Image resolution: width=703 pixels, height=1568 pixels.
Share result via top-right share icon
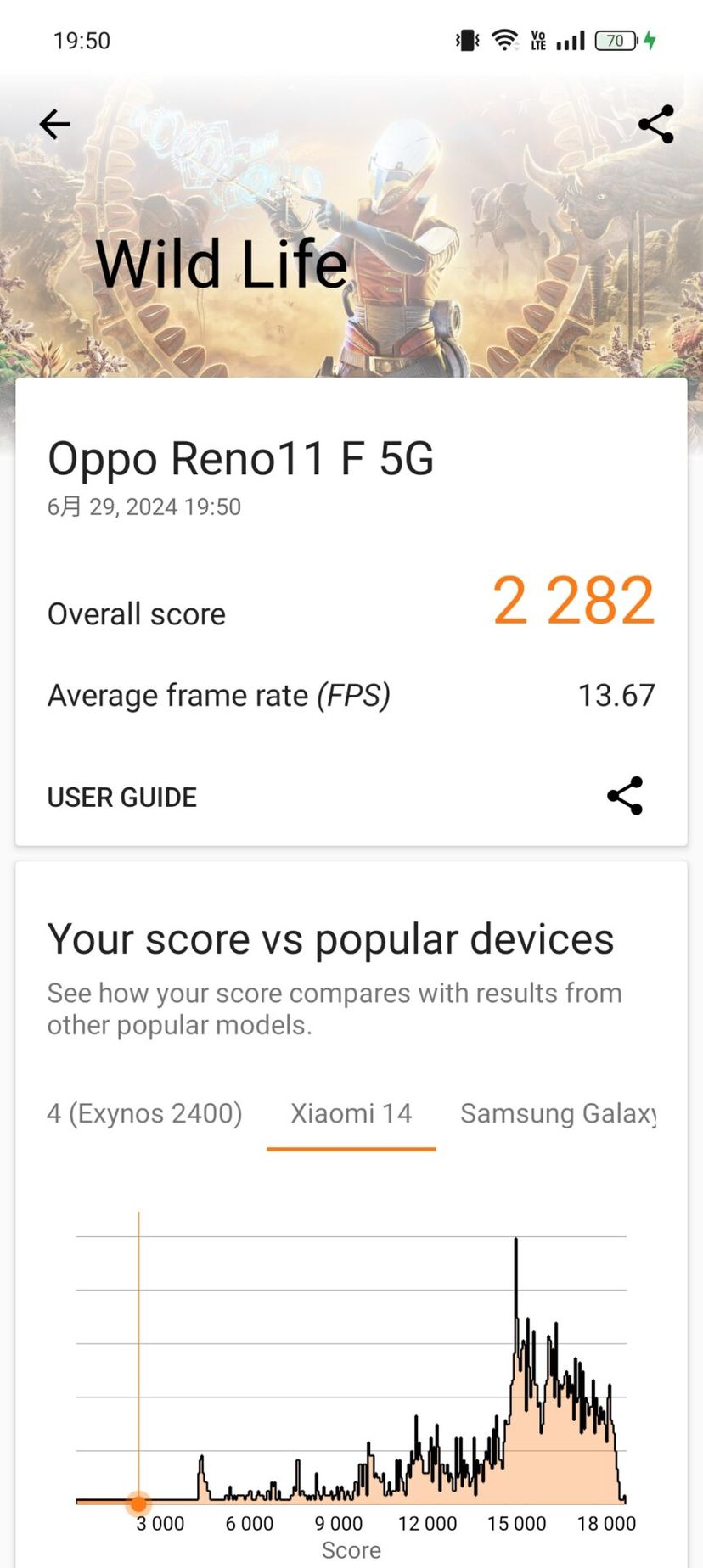click(655, 125)
